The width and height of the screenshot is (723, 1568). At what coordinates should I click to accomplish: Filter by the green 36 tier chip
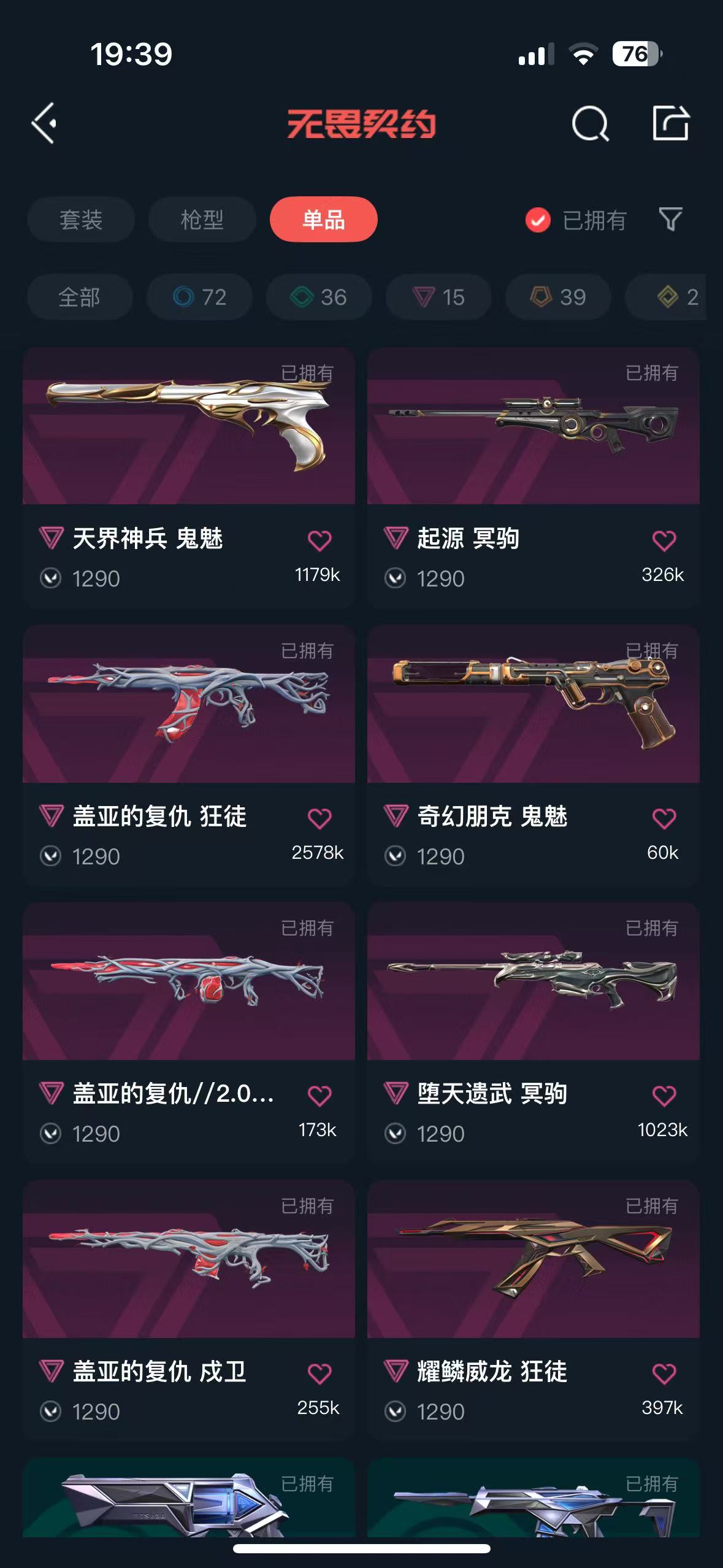[x=319, y=297]
